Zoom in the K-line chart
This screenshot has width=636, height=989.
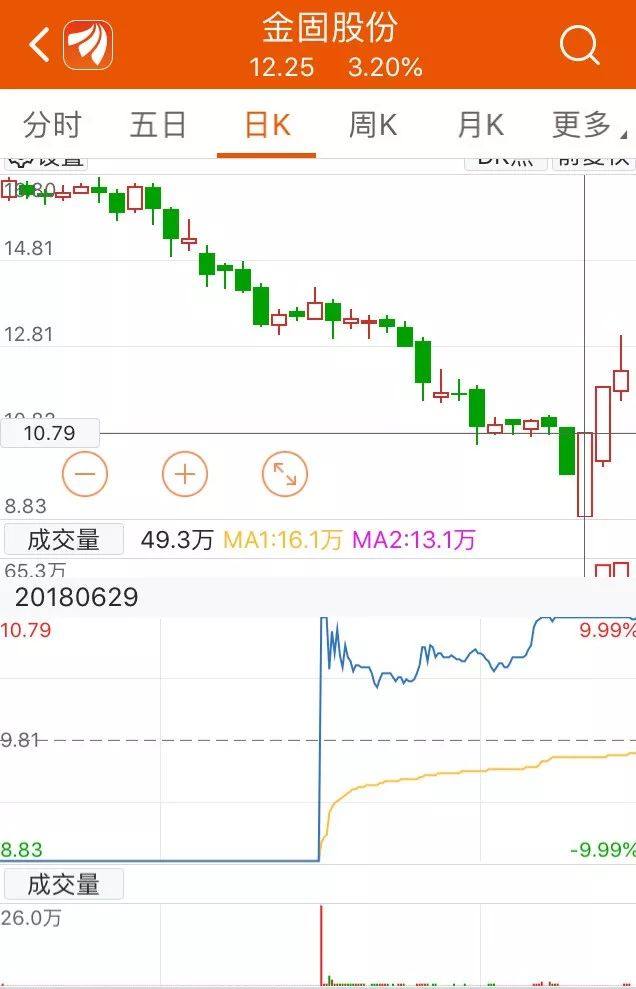185,474
